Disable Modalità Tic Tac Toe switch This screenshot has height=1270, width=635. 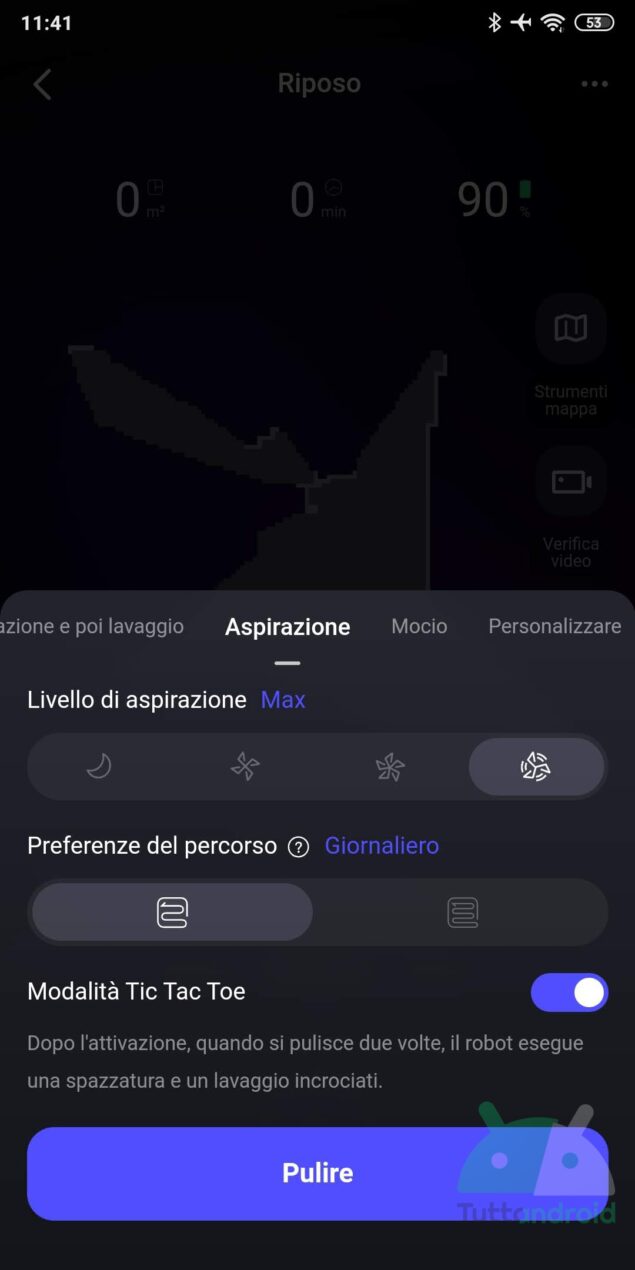(x=569, y=992)
